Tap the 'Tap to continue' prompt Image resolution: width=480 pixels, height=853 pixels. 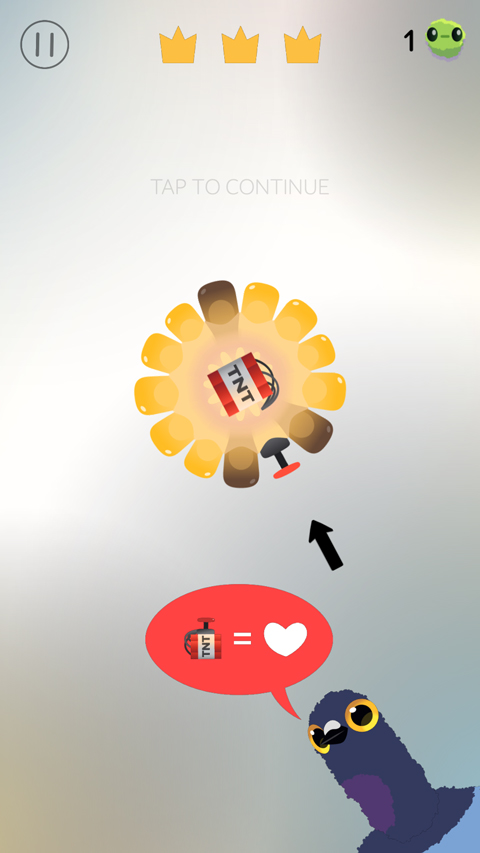point(239,187)
